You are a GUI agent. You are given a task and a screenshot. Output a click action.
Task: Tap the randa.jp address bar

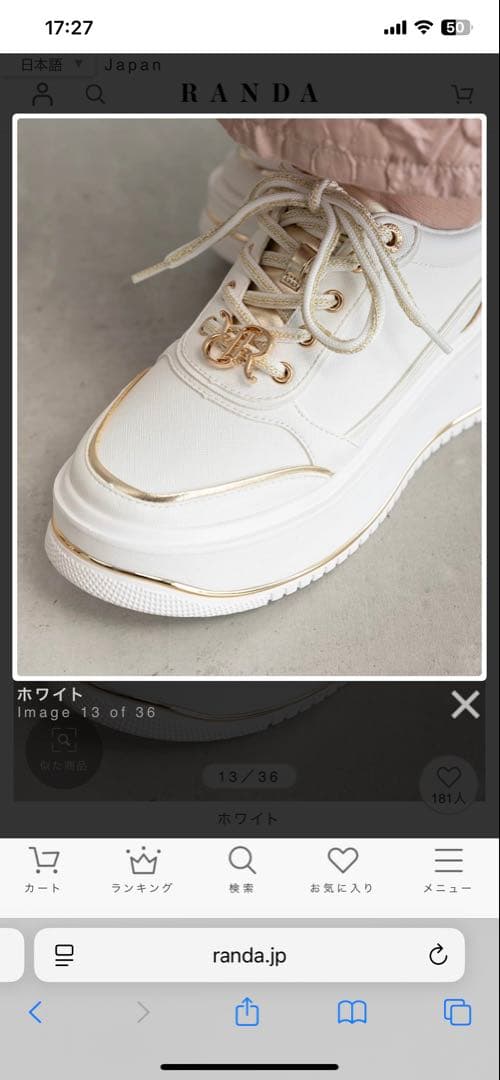point(249,955)
